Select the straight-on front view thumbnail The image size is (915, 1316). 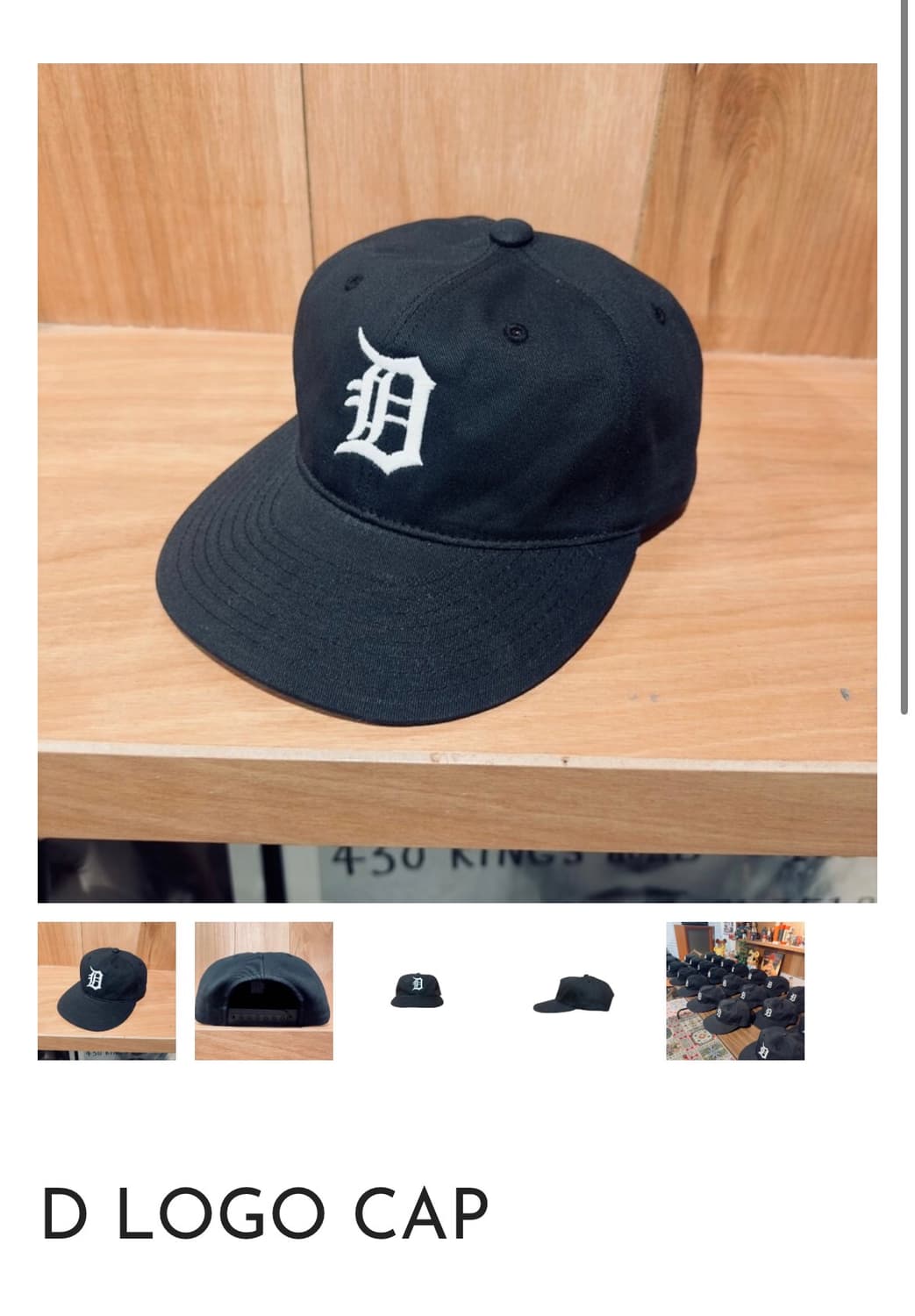(x=418, y=987)
